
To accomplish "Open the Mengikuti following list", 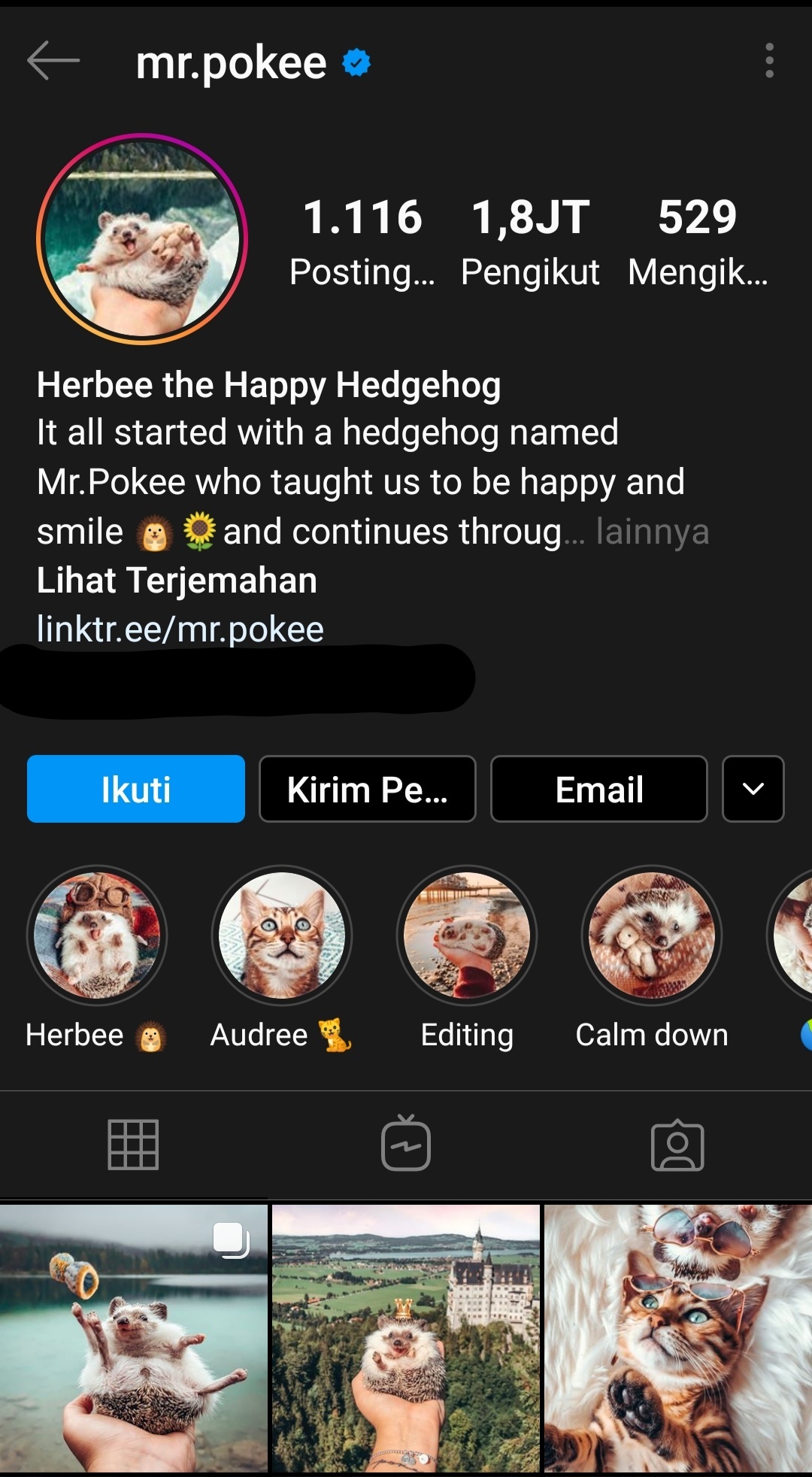I will (698, 242).
